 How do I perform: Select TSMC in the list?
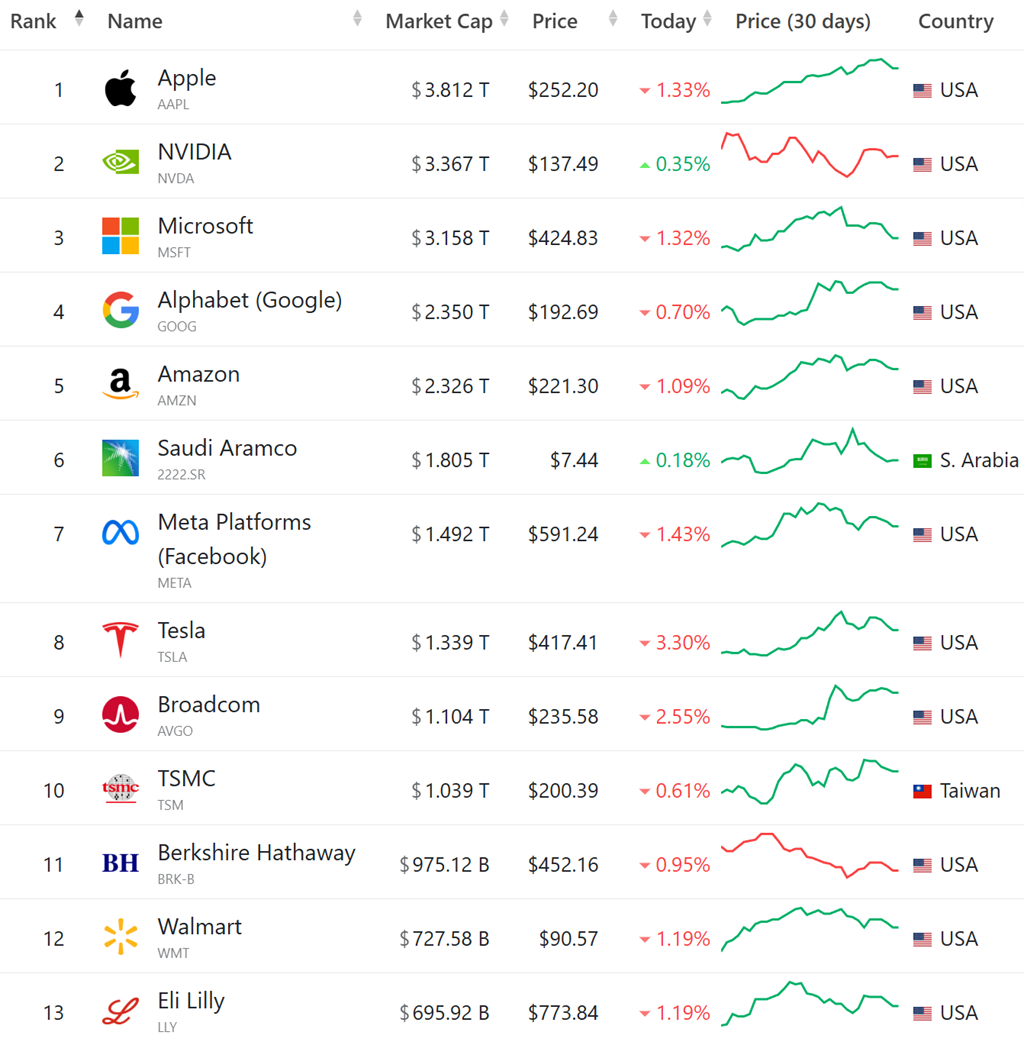coord(186,779)
